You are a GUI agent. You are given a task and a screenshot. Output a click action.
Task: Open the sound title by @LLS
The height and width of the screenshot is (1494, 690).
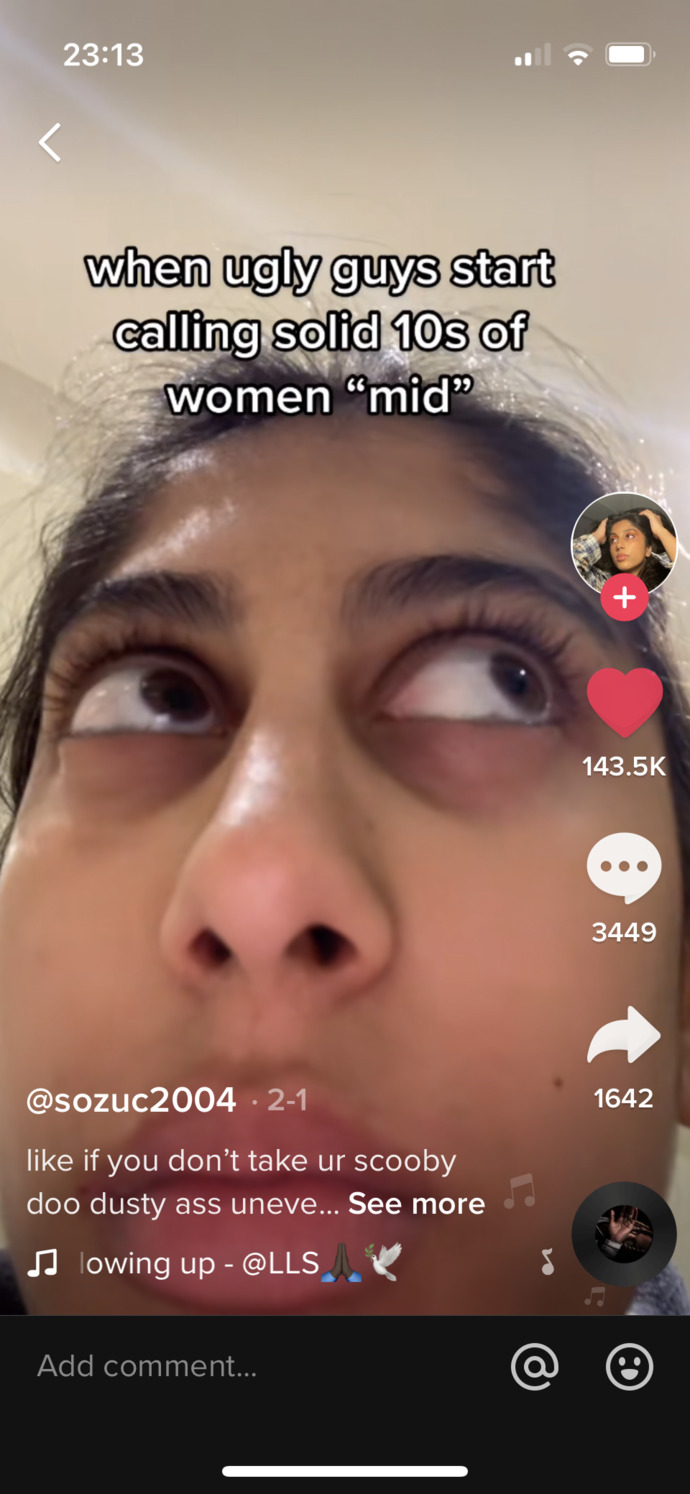point(240,1264)
